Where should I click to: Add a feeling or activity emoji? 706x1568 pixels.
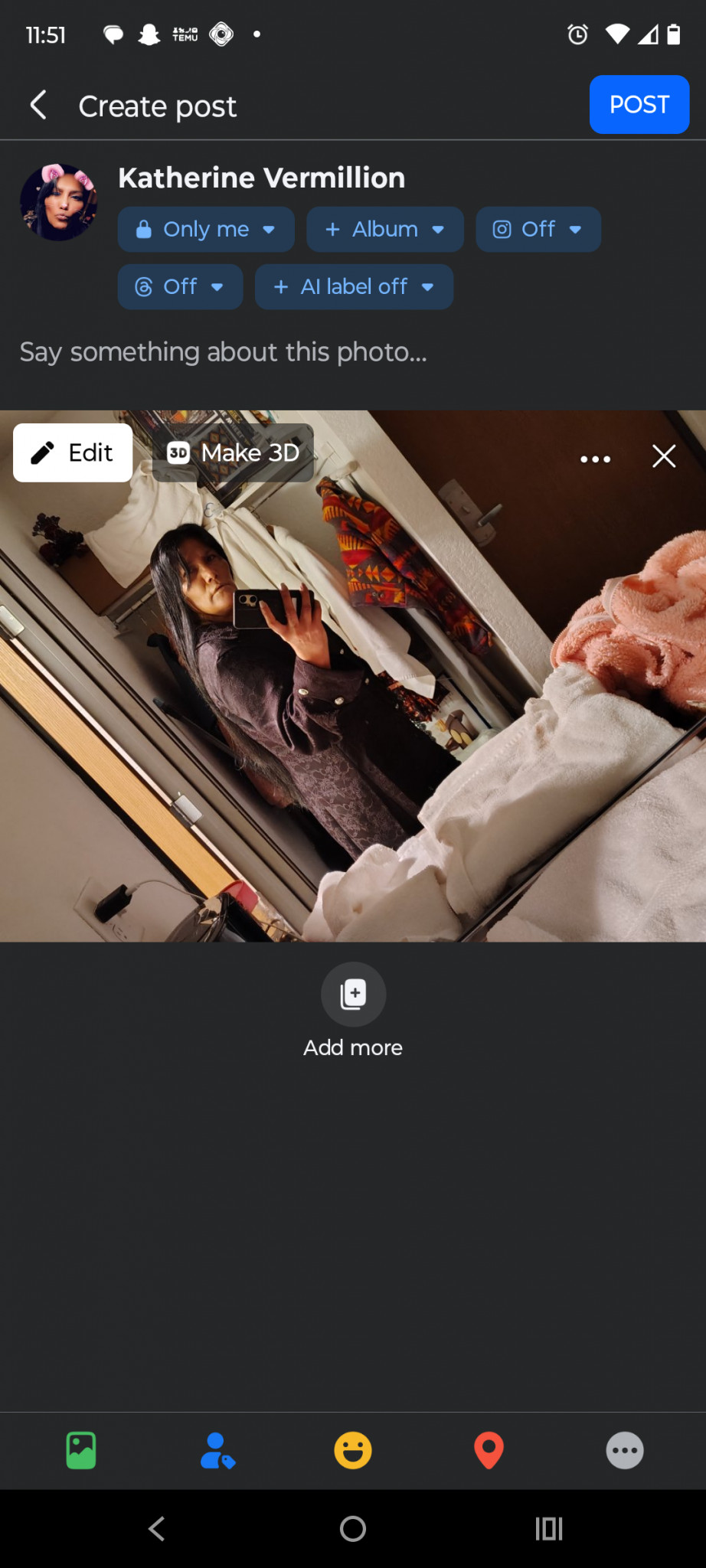pyautogui.click(x=353, y=1450)
